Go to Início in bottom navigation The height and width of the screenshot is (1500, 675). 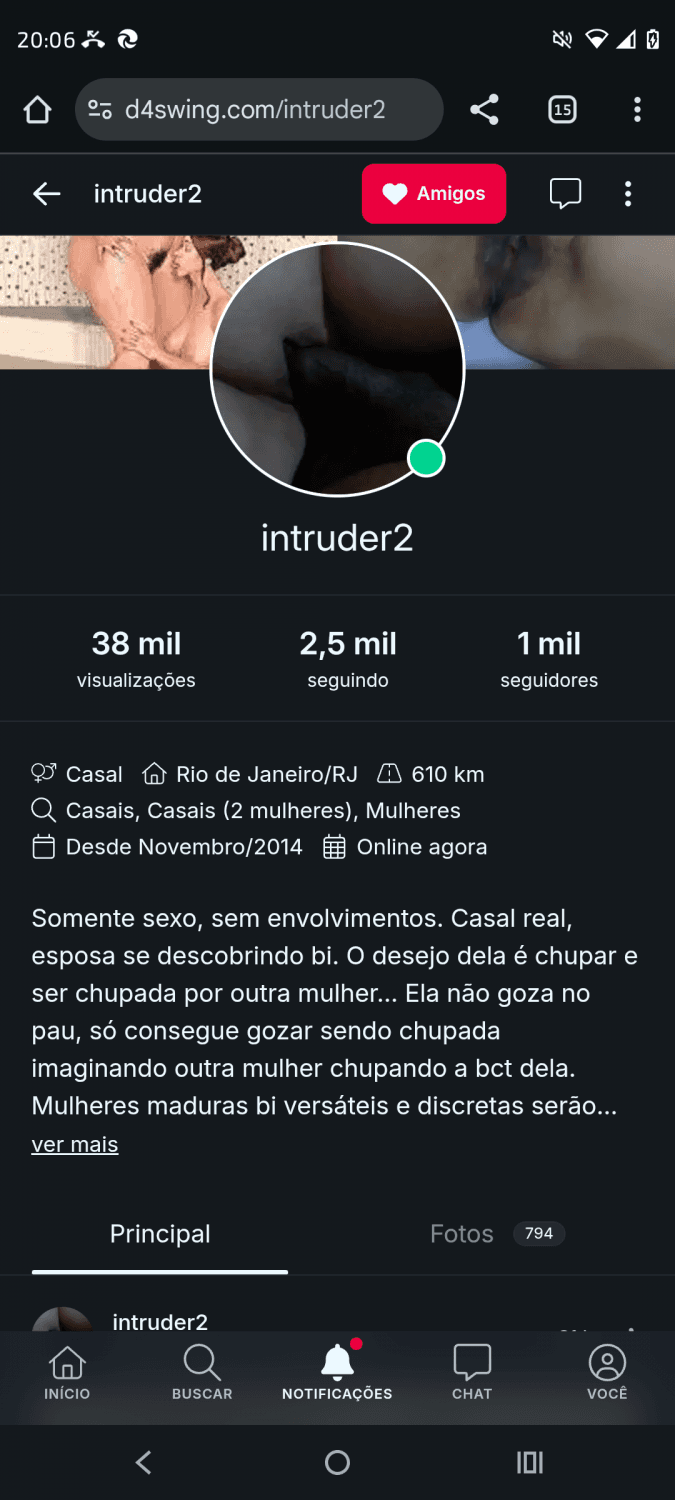click(67, 1372)
